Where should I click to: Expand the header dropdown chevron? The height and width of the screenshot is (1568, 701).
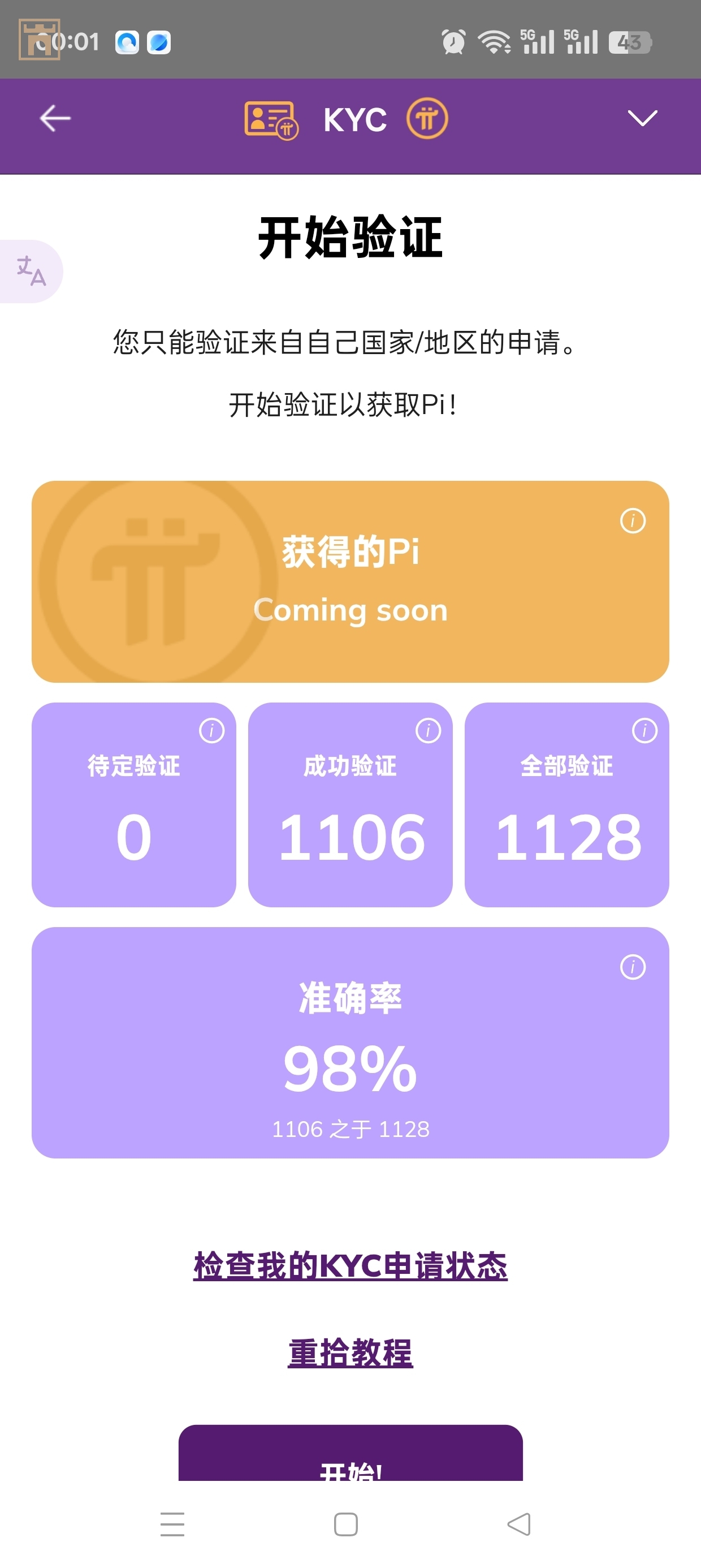[642, 118]
